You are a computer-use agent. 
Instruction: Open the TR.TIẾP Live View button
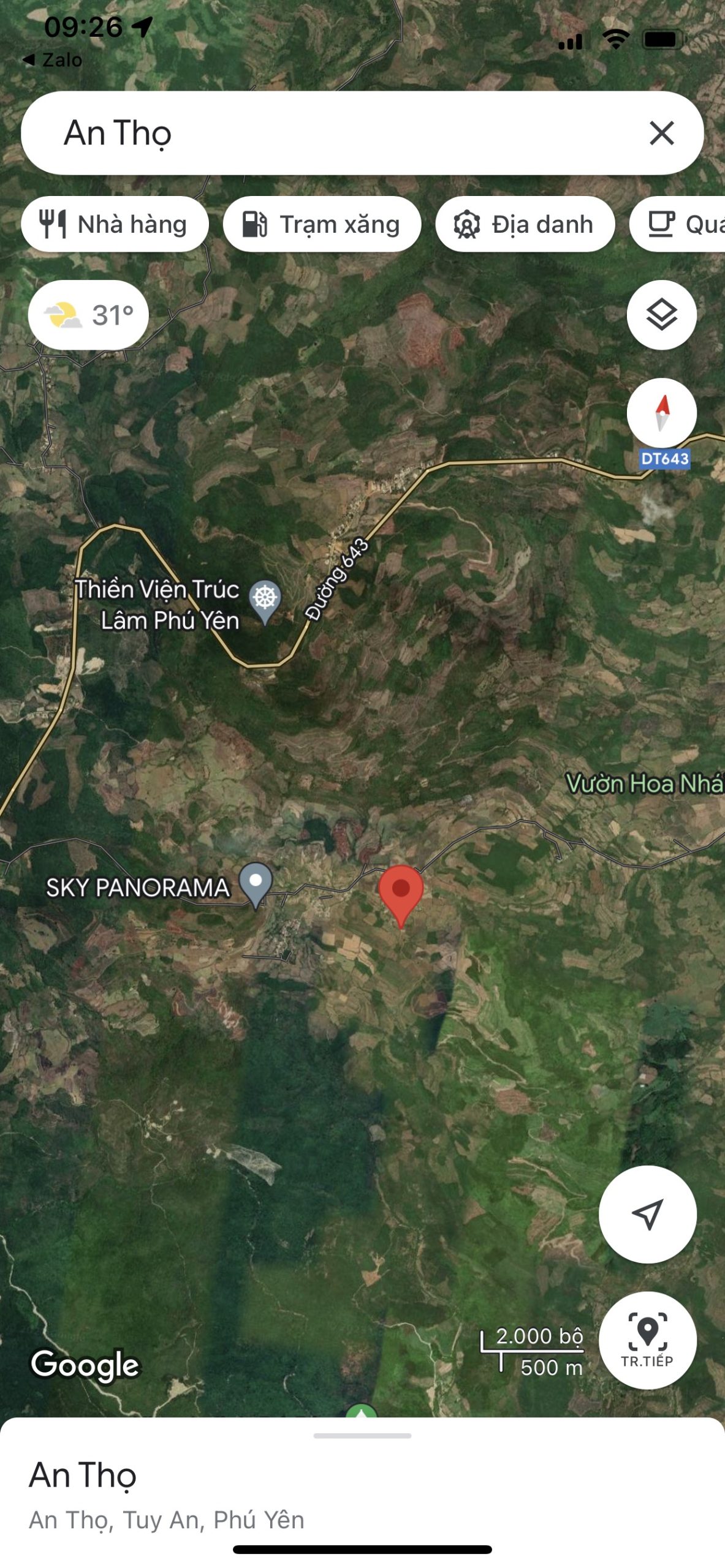coord(647,1340)
